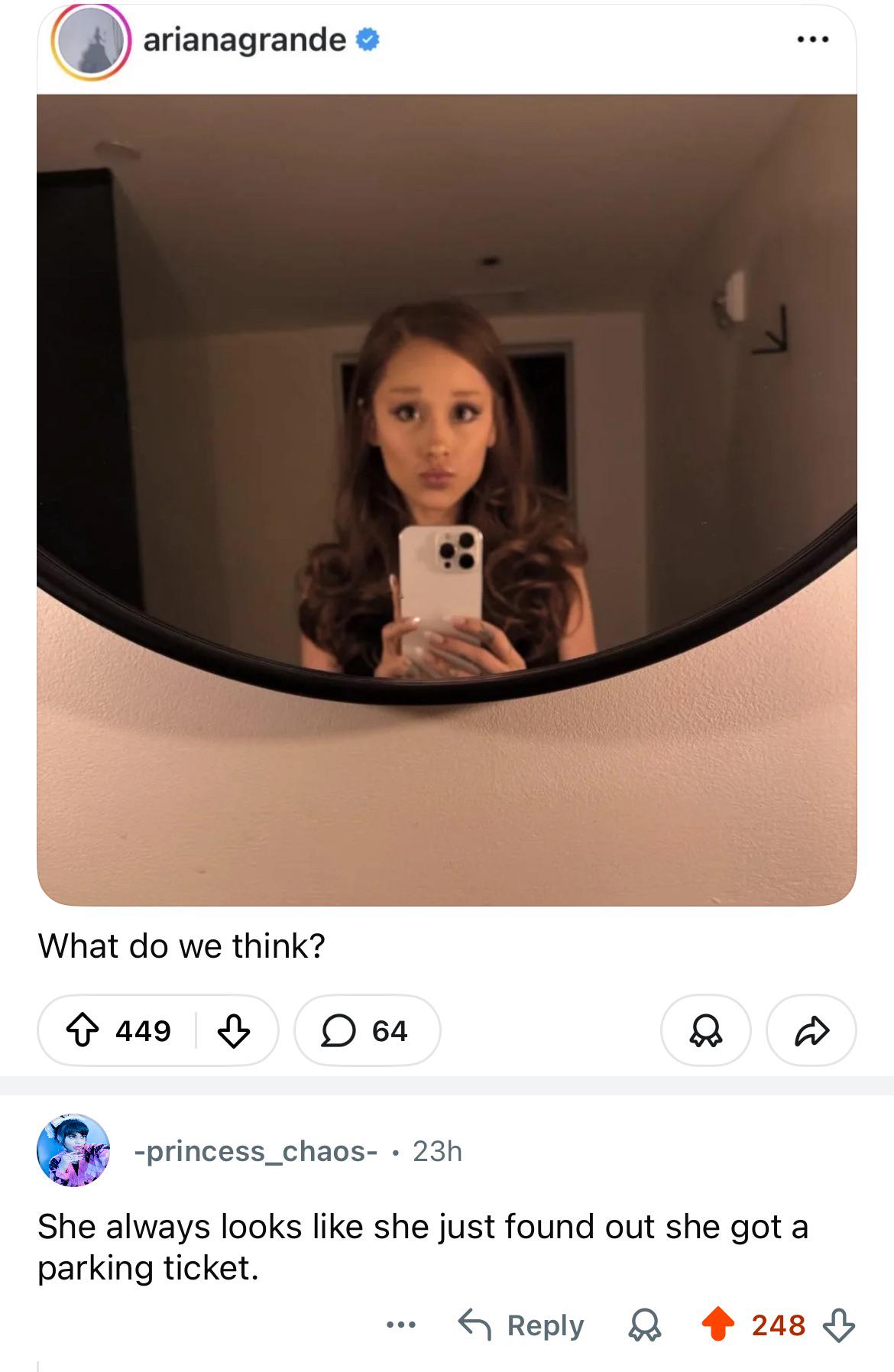Give an award to the post
The height and width of the screenshot is (1372, 894).
tap(705, 1030)
